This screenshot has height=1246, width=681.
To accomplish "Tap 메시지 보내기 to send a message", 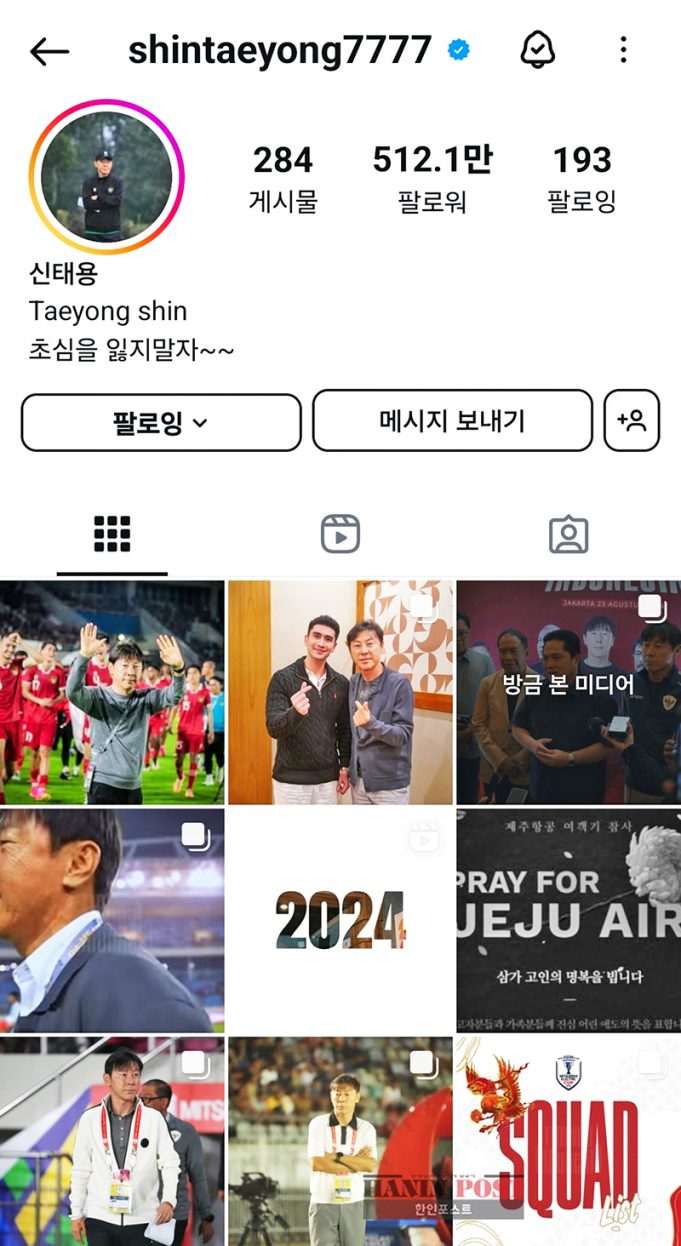I will 452,421.
